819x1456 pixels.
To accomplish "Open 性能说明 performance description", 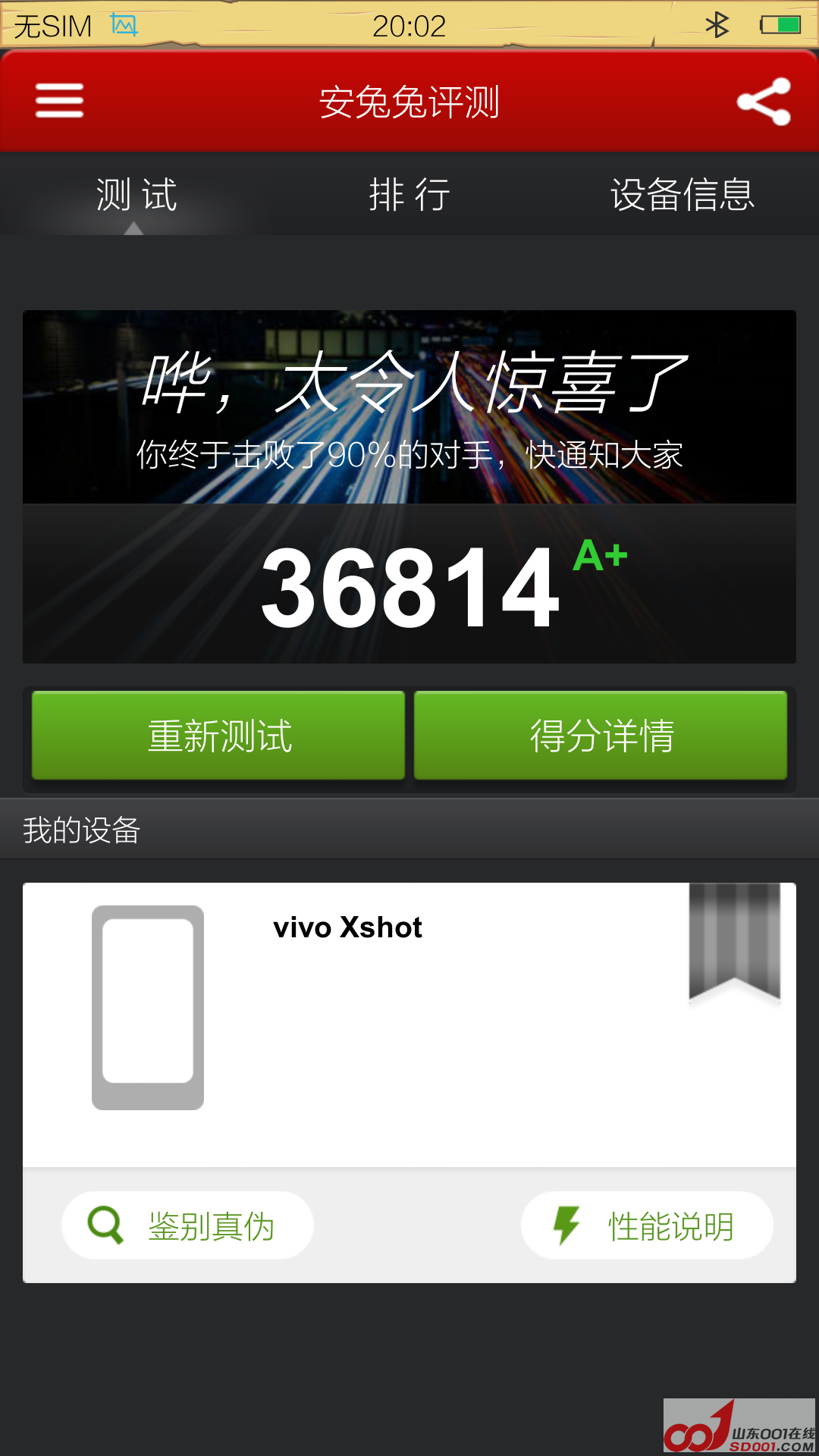I will pos(647,1225).
